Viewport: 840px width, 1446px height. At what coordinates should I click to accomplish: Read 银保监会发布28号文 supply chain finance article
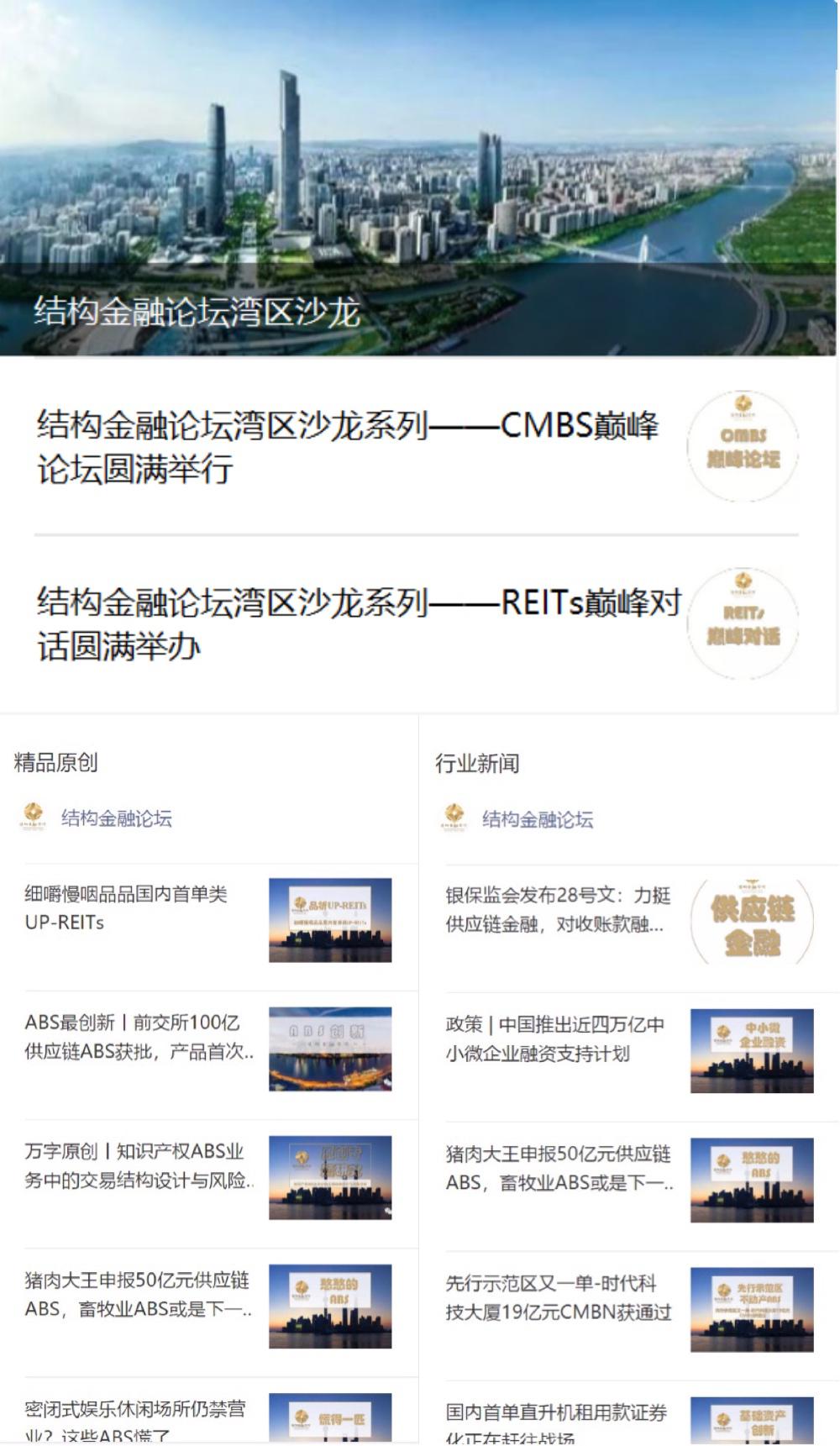pyautogui.click(x=558, y=909)
